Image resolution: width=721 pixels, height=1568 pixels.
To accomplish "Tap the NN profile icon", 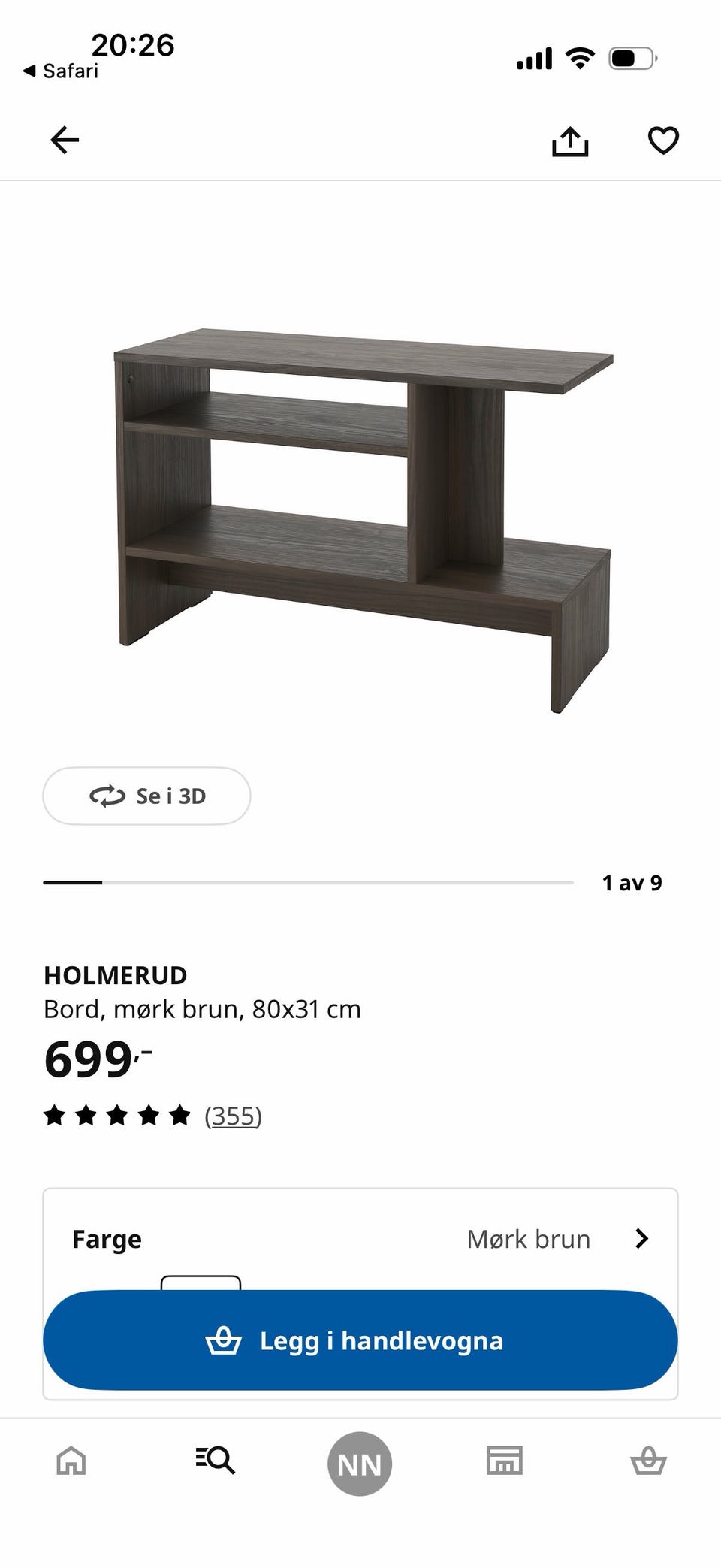I will (359, 1462).
